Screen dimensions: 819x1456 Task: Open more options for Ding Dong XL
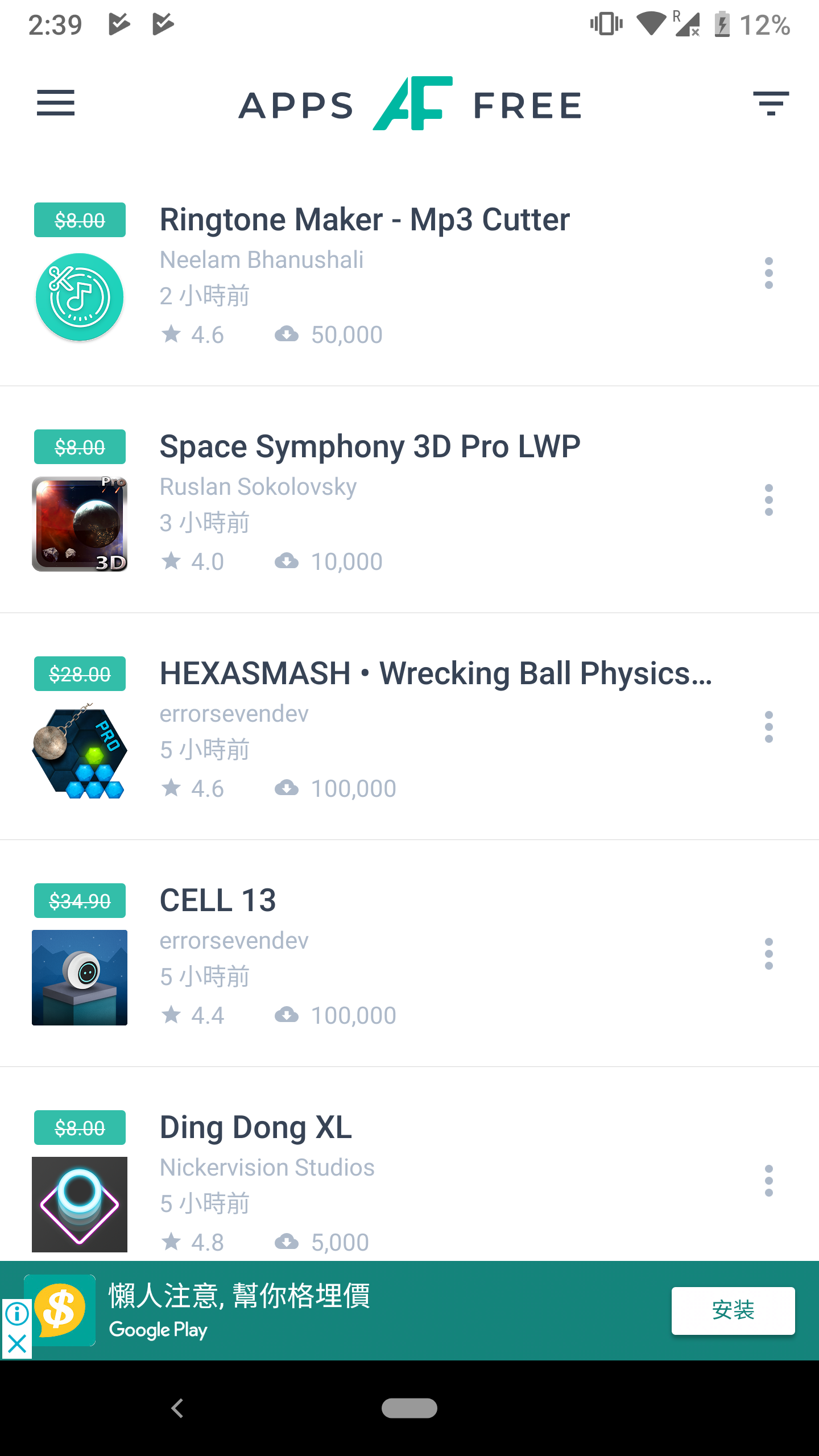click(x=769, y=1181)
